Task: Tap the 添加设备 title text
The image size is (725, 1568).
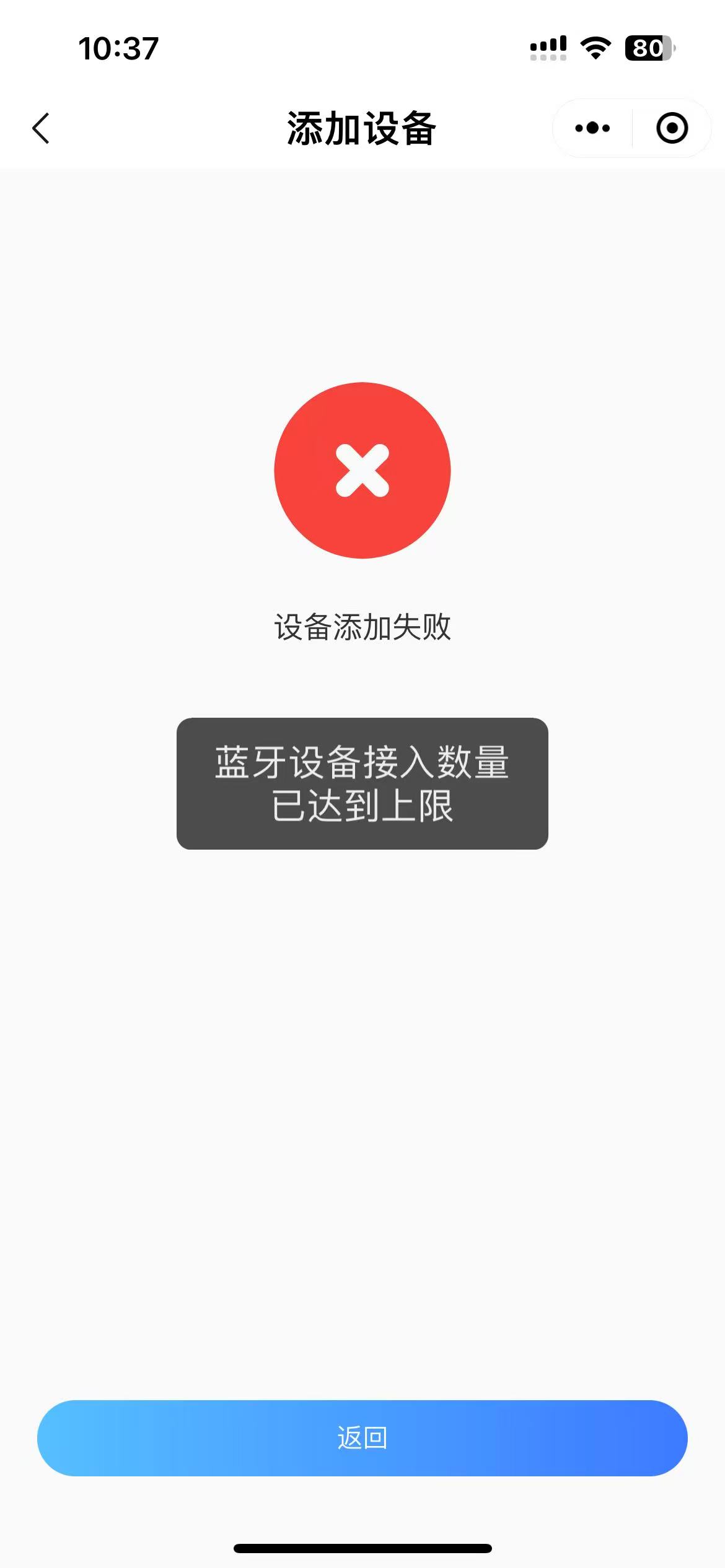Action: coord(362,128)
